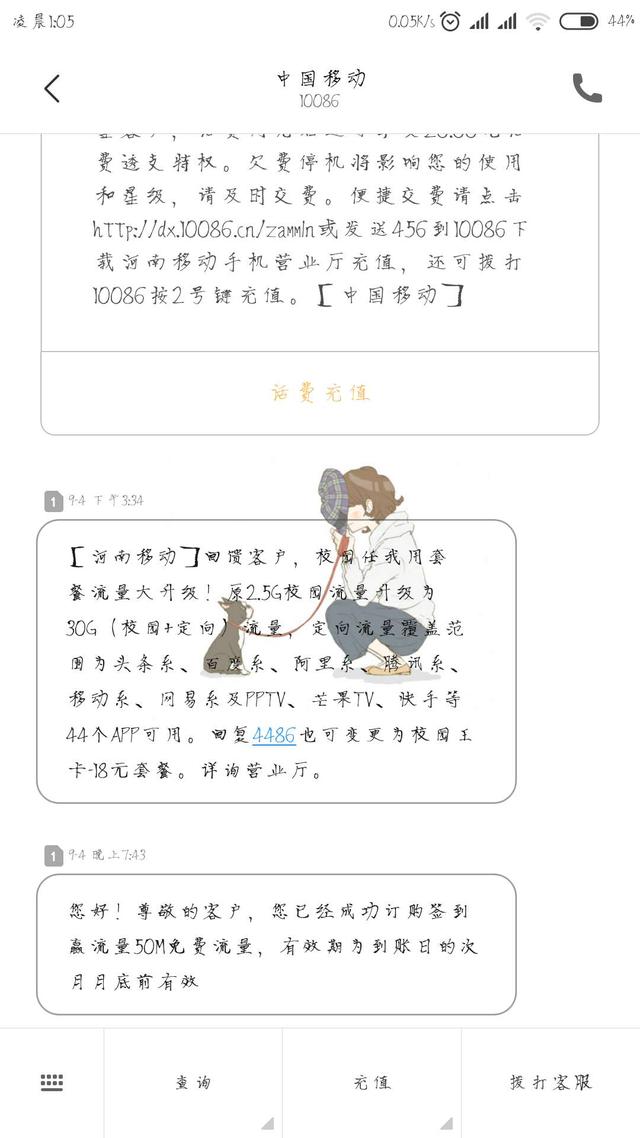Expand the 充值 menu

pyautogui.click(x=372, y=1083)
